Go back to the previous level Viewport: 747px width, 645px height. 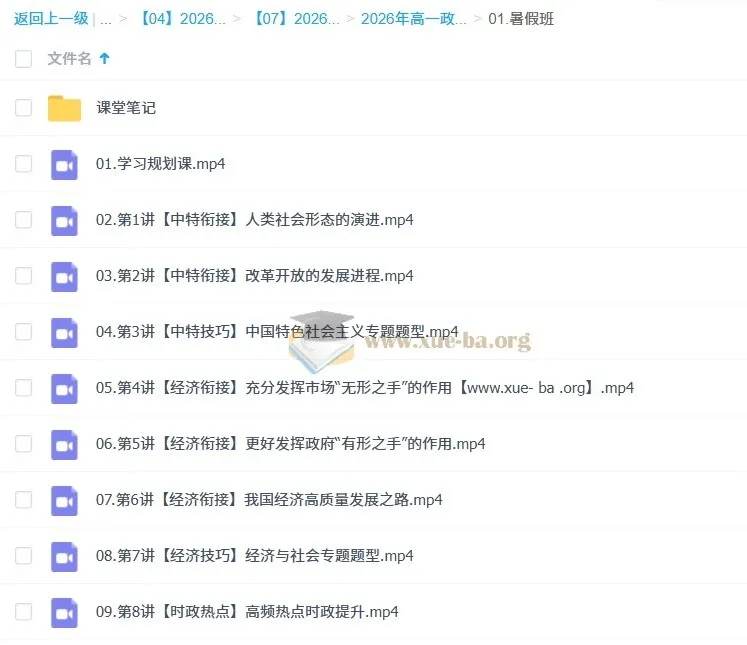[x=51, y=19]
